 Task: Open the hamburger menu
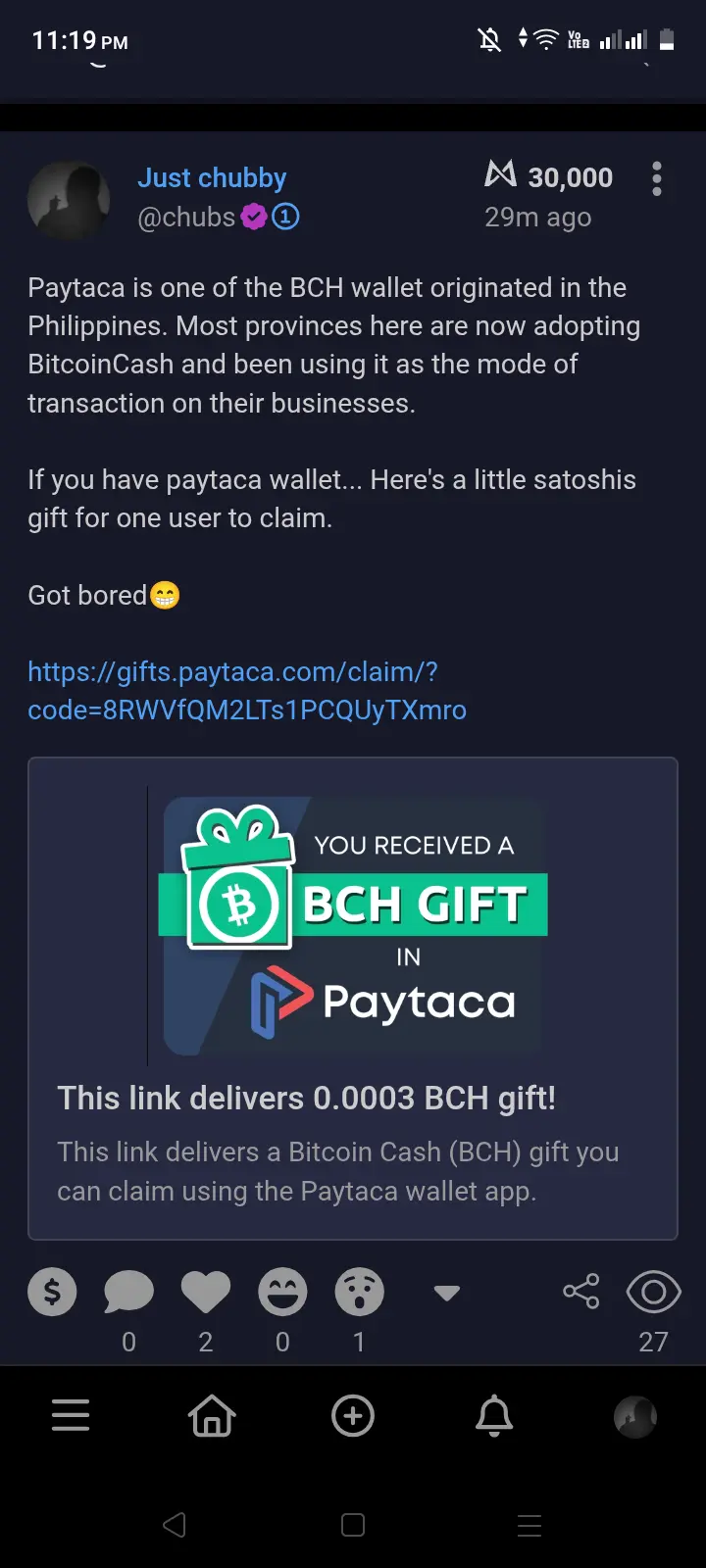coord(71,1416)
